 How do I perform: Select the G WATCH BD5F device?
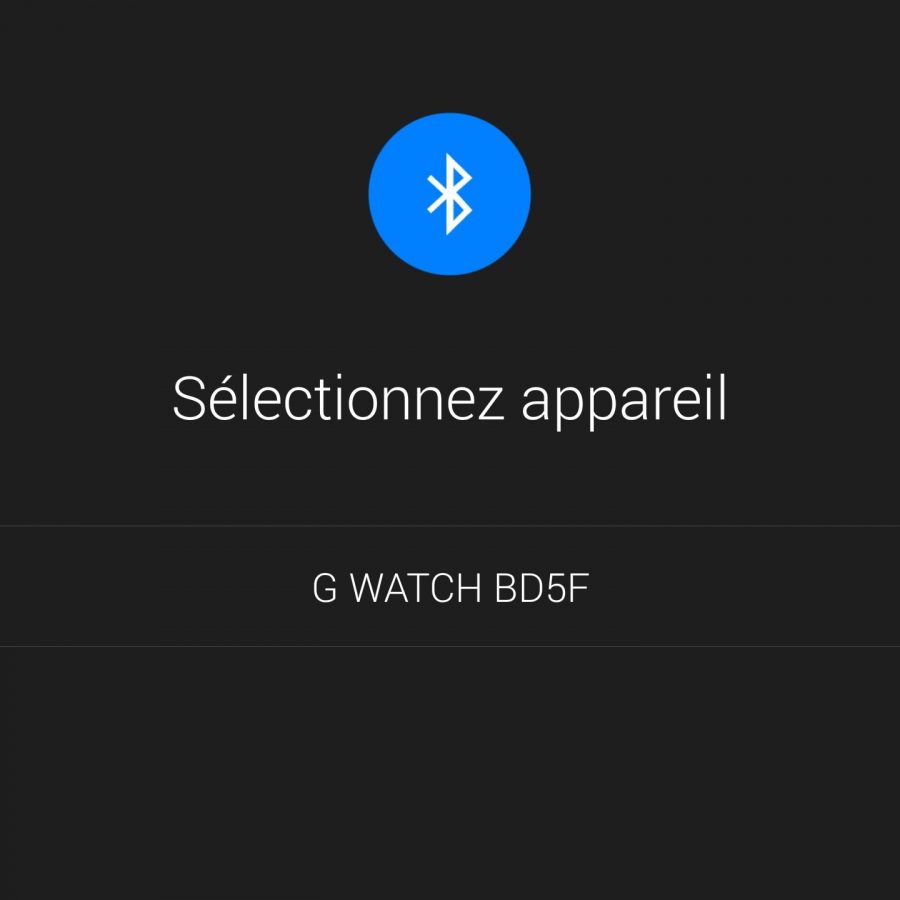[450, 588]
